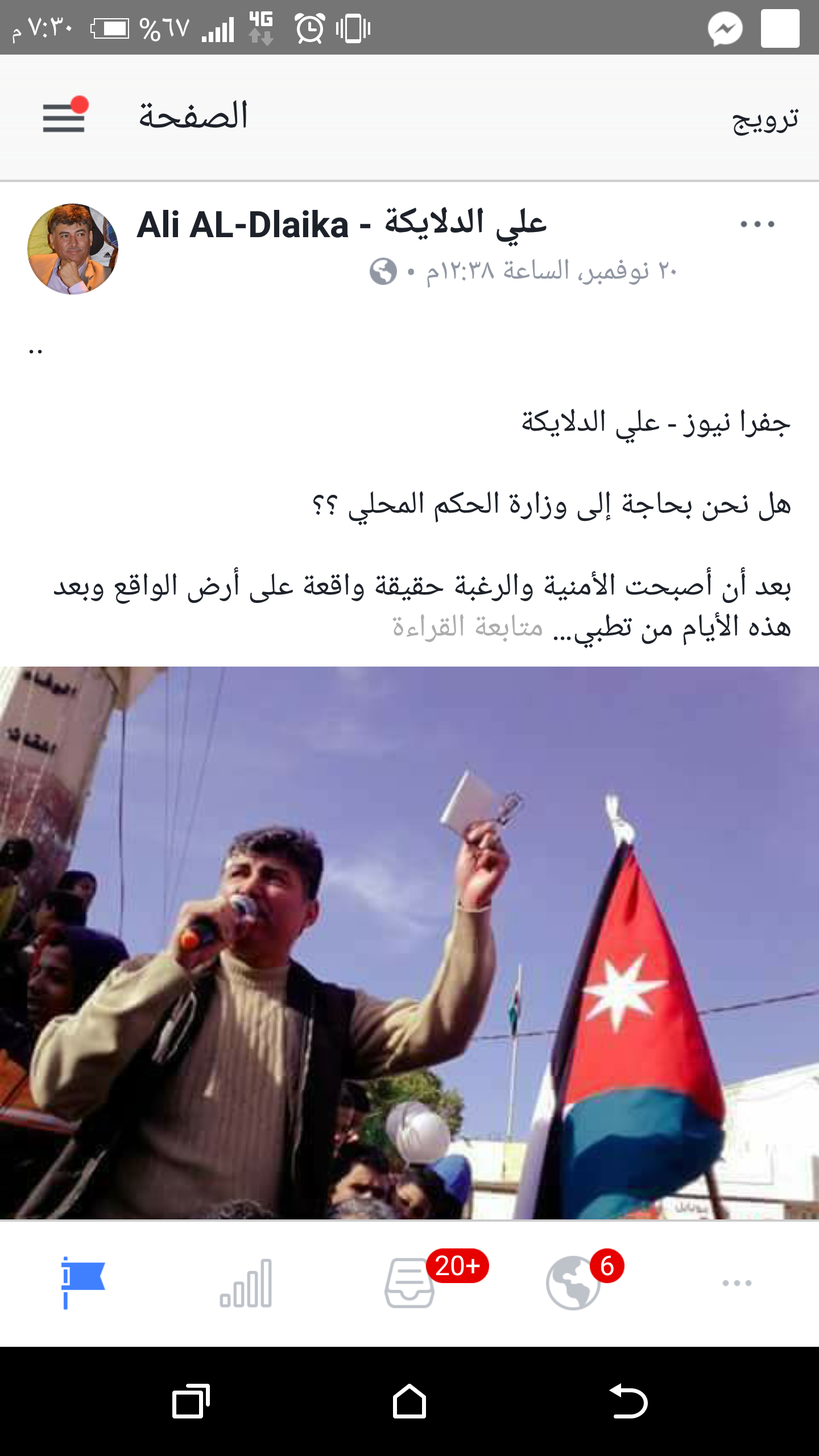The height and width of the screenshot is (1456, 819).
Task: Switch to the page flag tab
Action: pyautogui.click(x=82, y=1283)
